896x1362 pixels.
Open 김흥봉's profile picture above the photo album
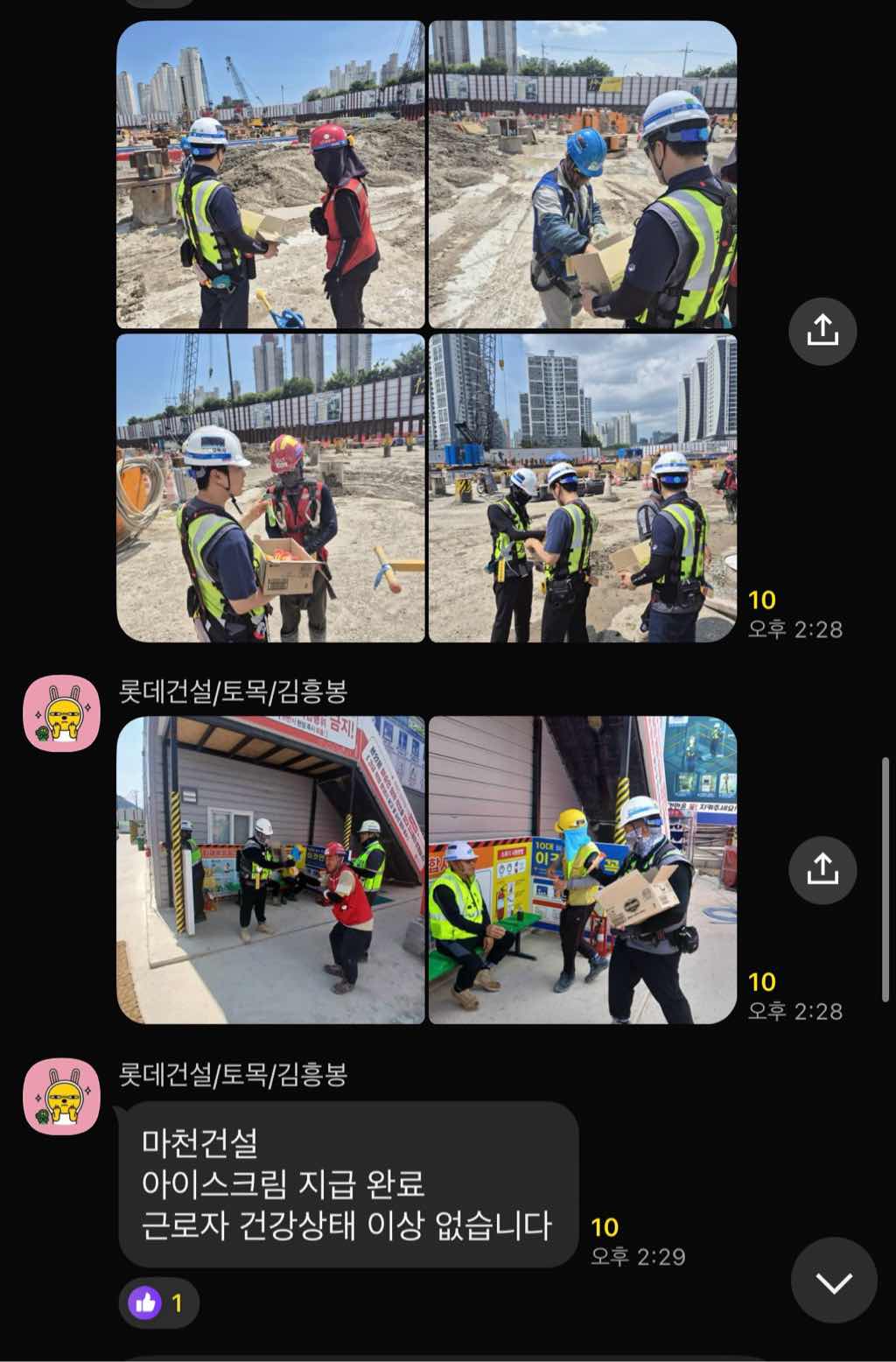[x=61, y=713]
